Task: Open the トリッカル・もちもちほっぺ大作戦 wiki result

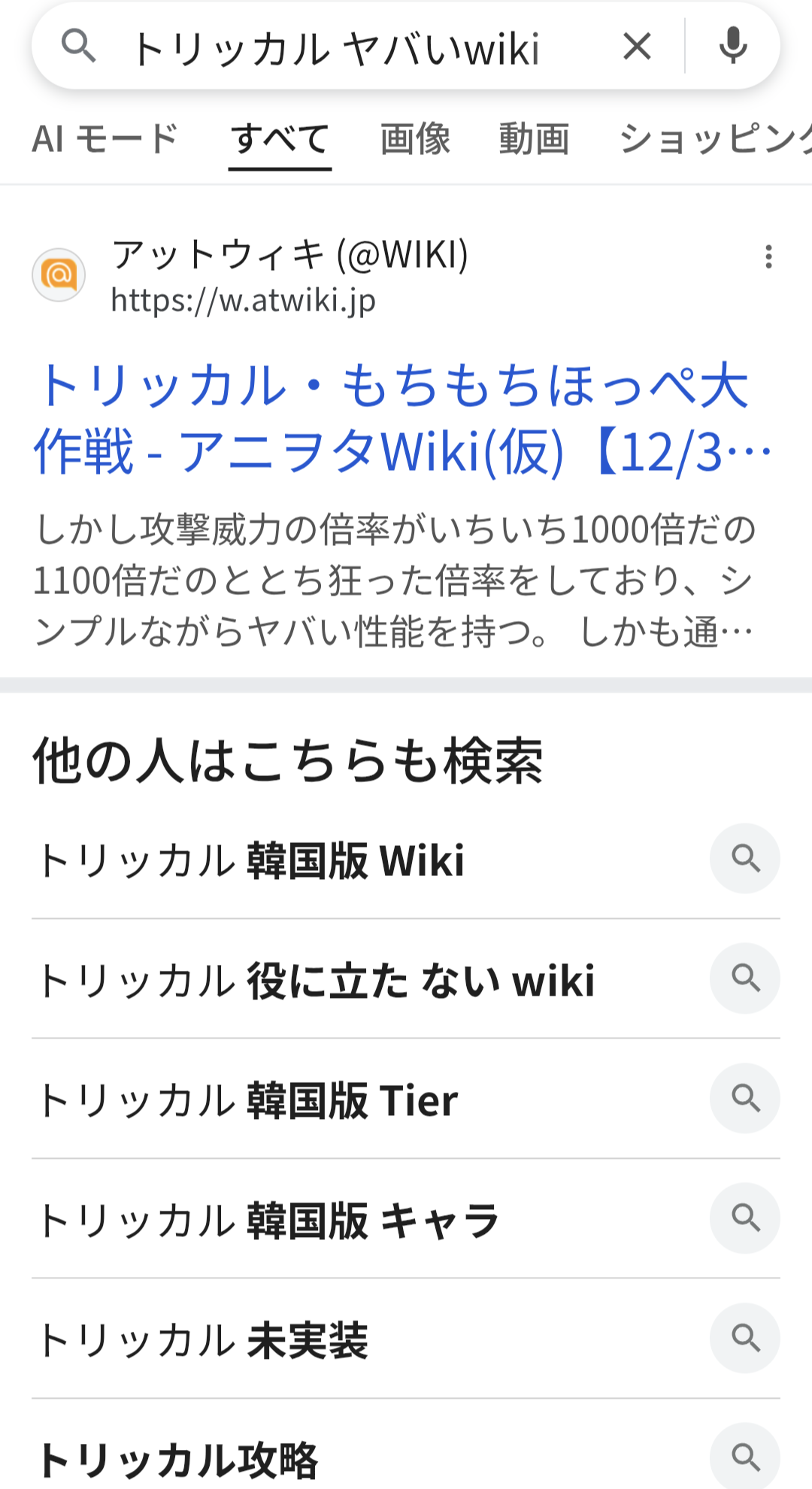Action: 391,418
